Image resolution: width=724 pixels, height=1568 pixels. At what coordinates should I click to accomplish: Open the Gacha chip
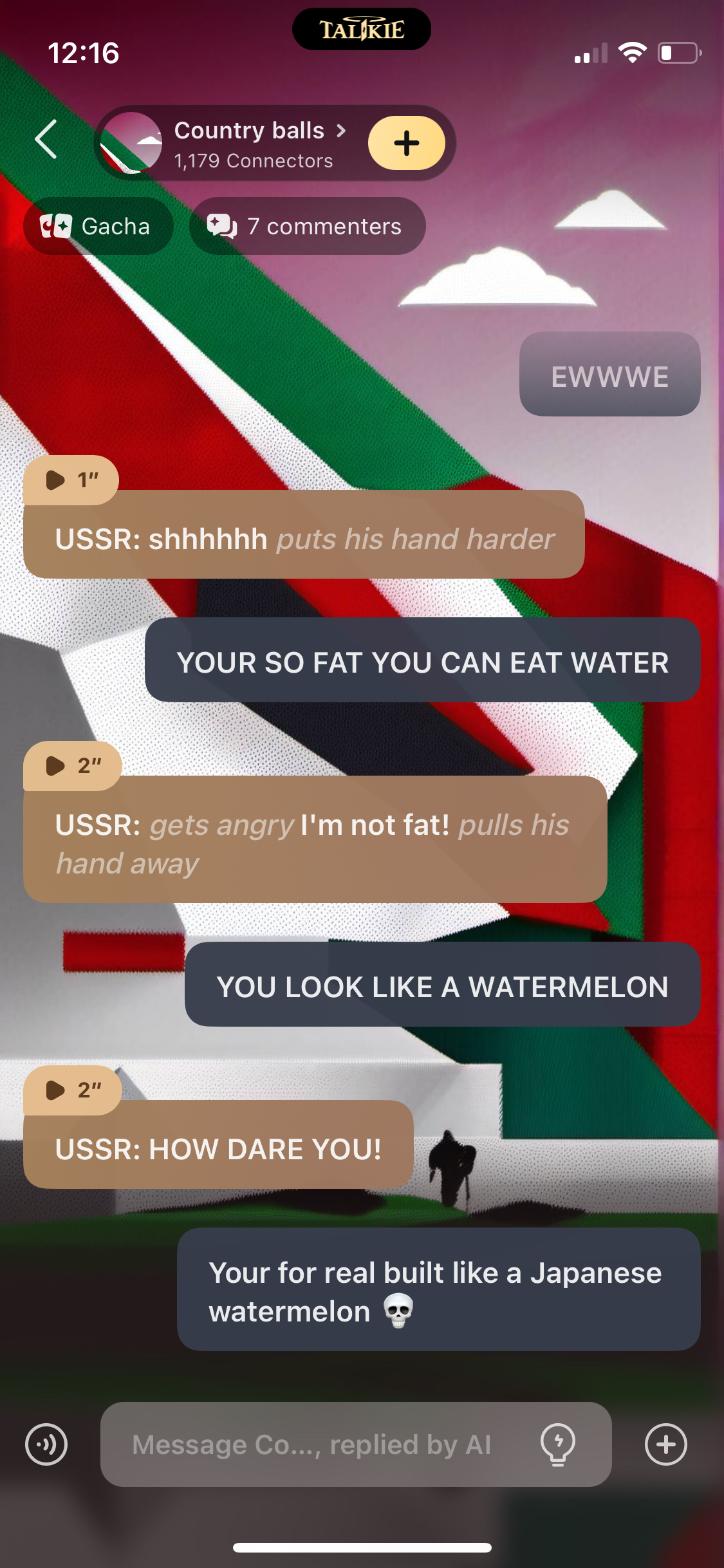point(98,227)
